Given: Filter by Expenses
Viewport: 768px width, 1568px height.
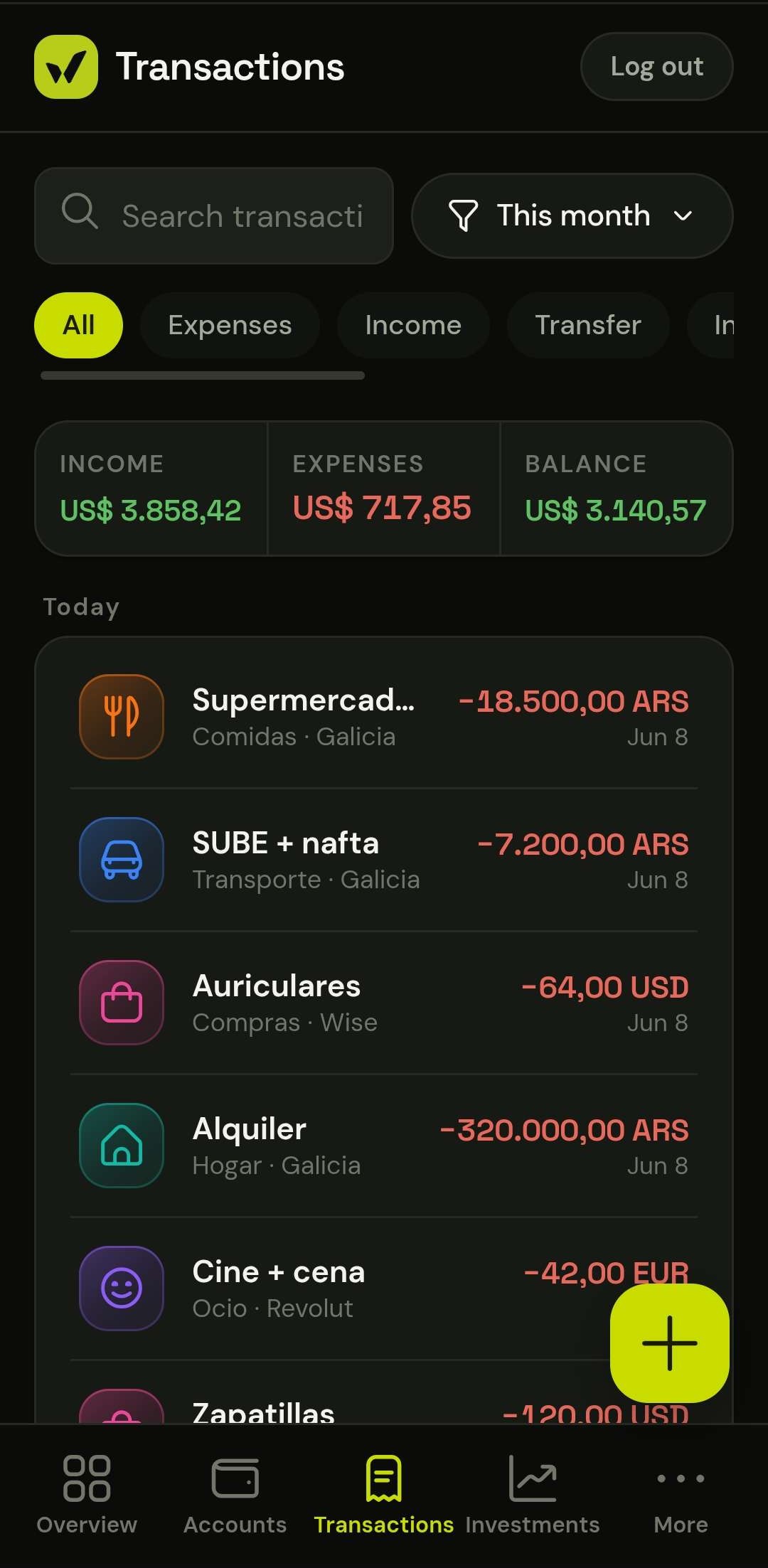Looking at the screenshot, I should click(x=230, y=325).
